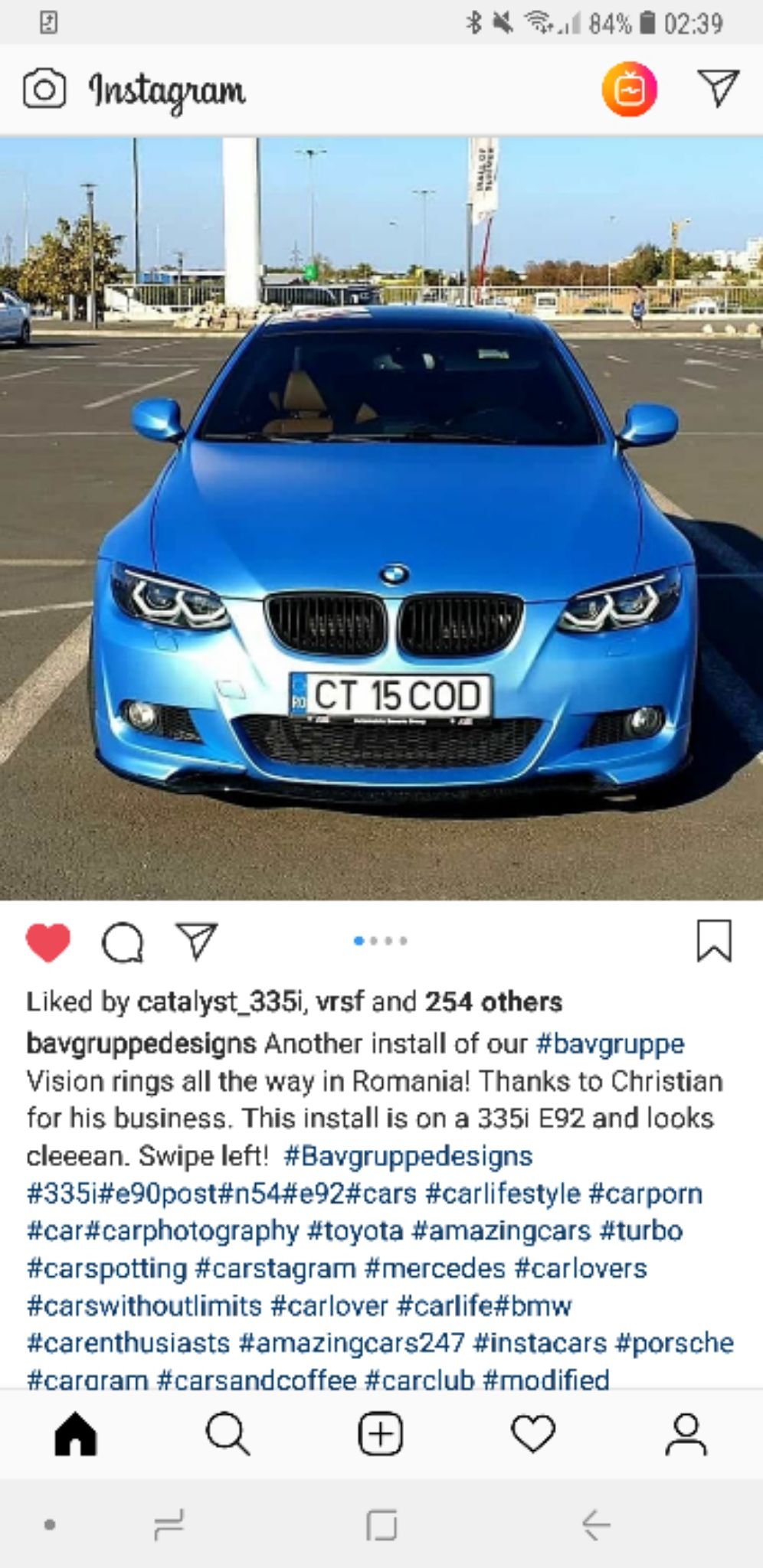This screenshot has height=1568, width=763.
Task: Open the Activity heart tab
Action: 533,1433
